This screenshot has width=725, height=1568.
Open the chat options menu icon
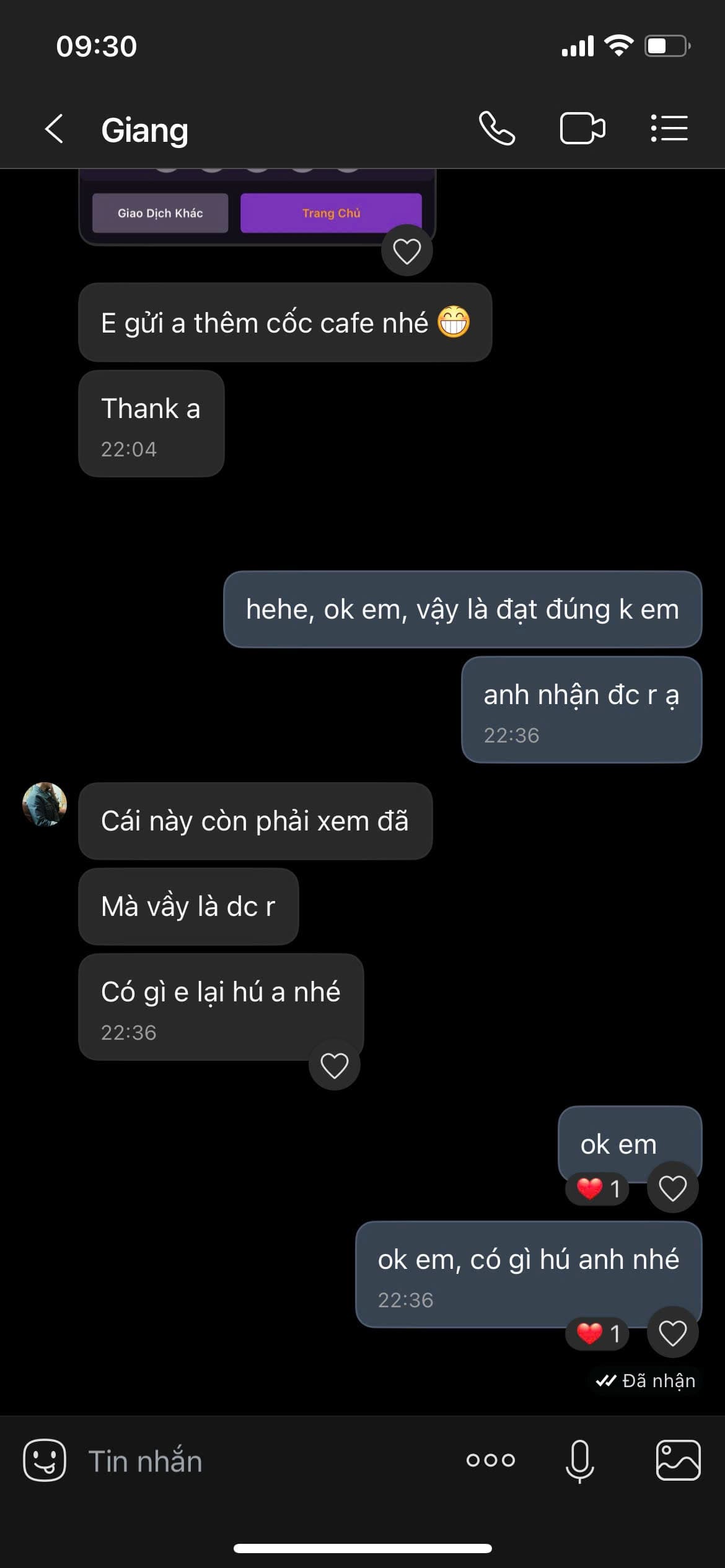pyautogui.click(x=669, y=128)
